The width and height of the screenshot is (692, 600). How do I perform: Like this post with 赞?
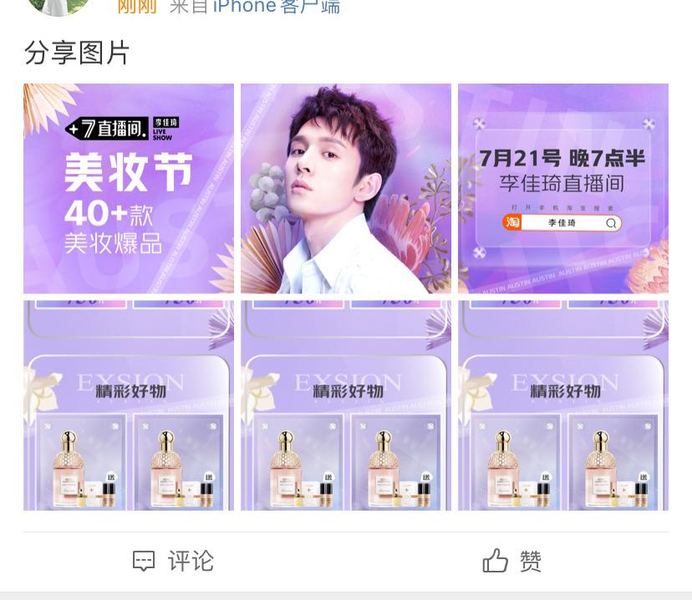[511, 561]
